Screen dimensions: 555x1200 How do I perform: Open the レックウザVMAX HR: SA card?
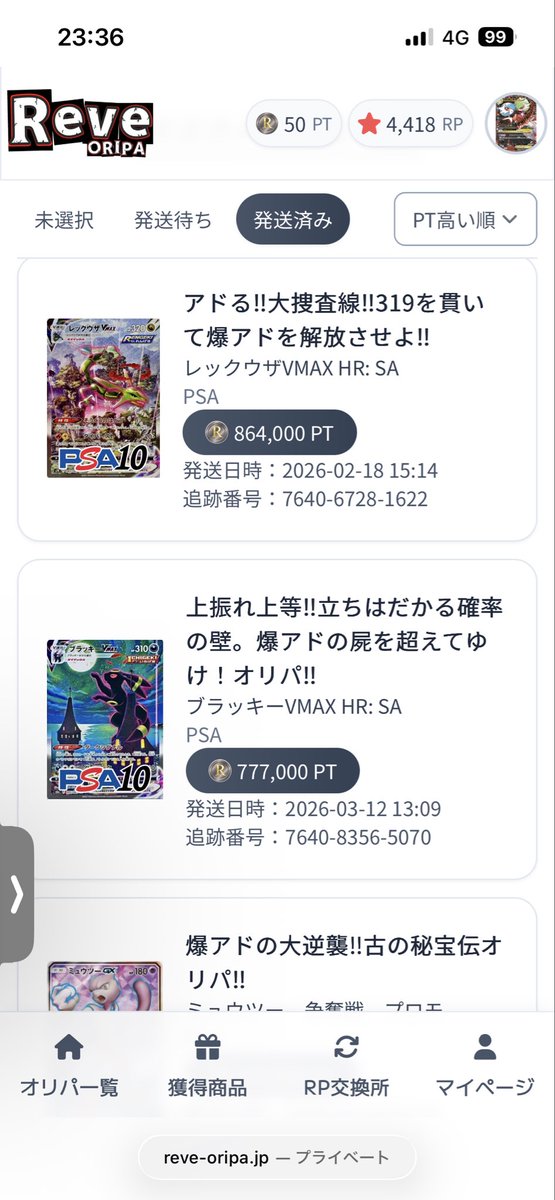278,400
